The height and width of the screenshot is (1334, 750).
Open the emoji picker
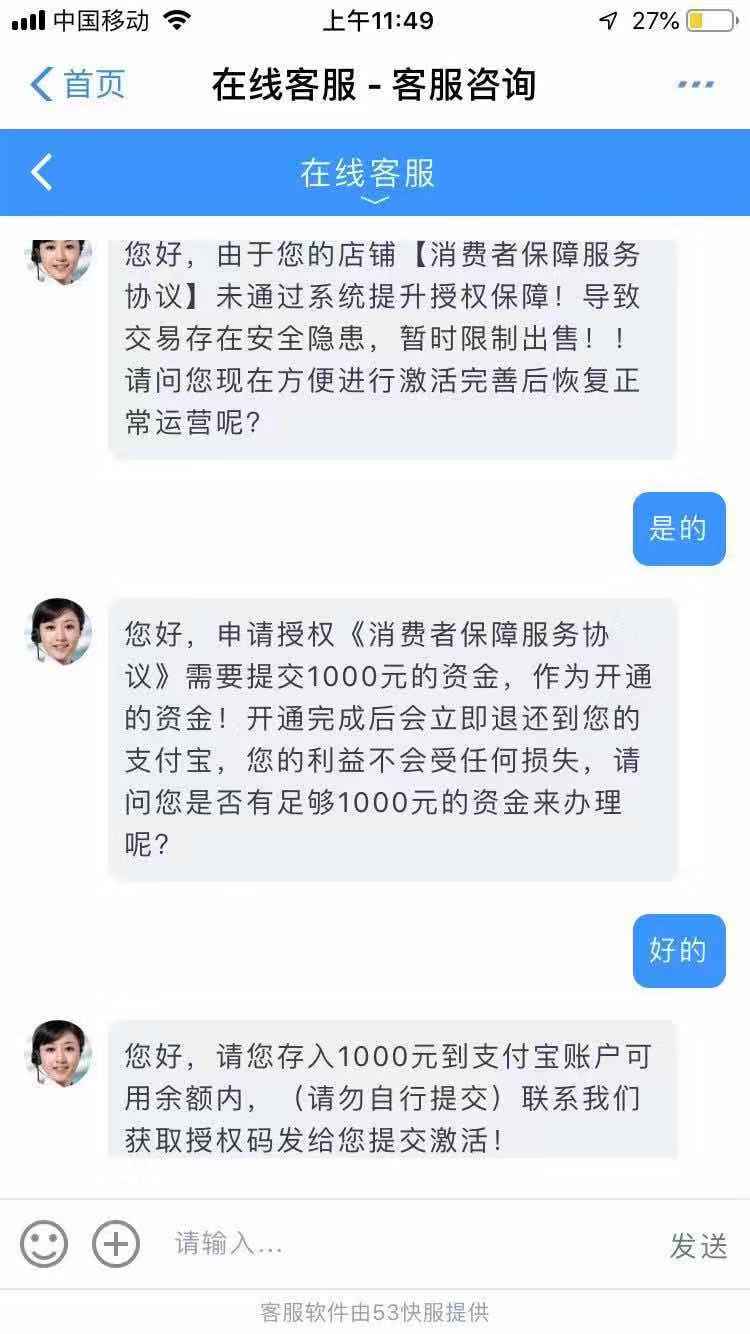point(44,1245)
